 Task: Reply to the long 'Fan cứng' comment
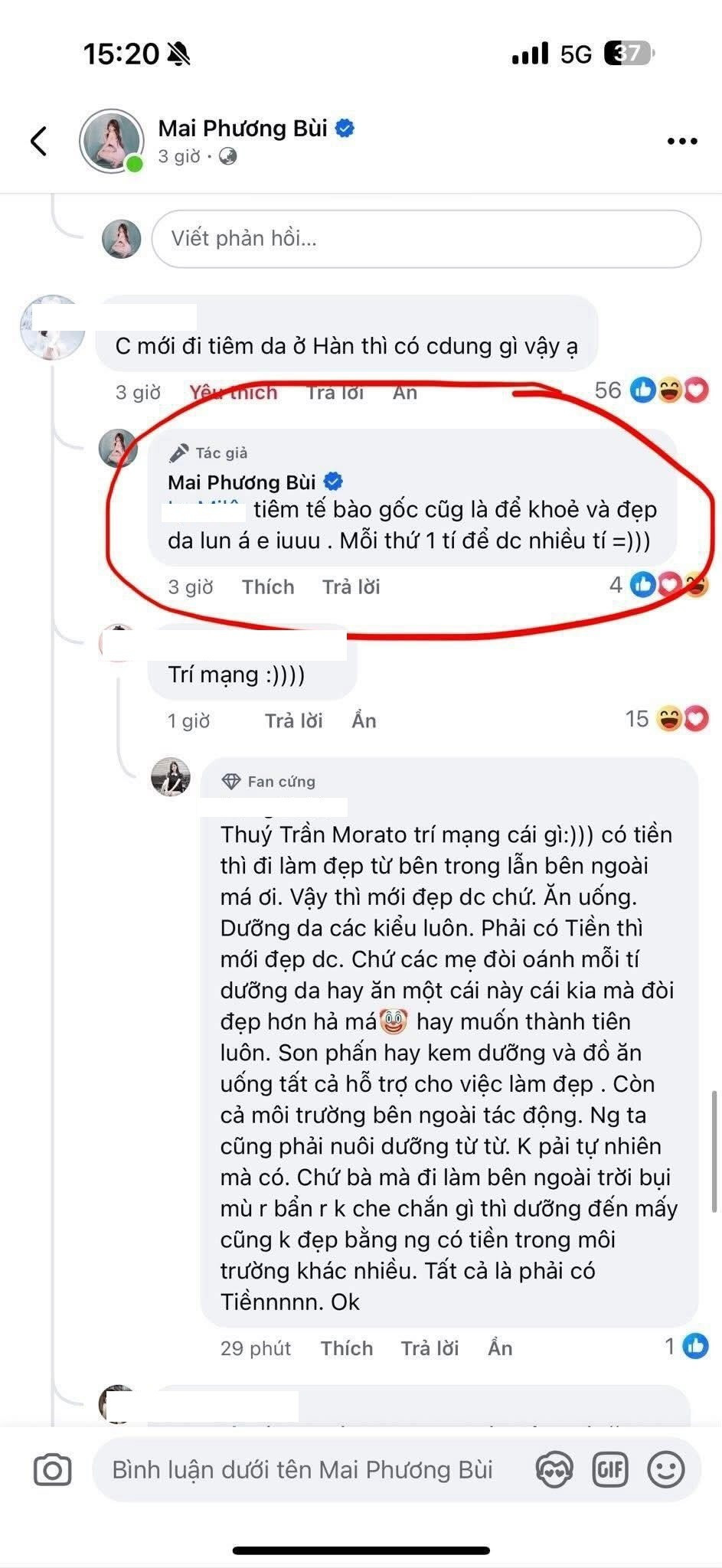tap(430, 1348)
